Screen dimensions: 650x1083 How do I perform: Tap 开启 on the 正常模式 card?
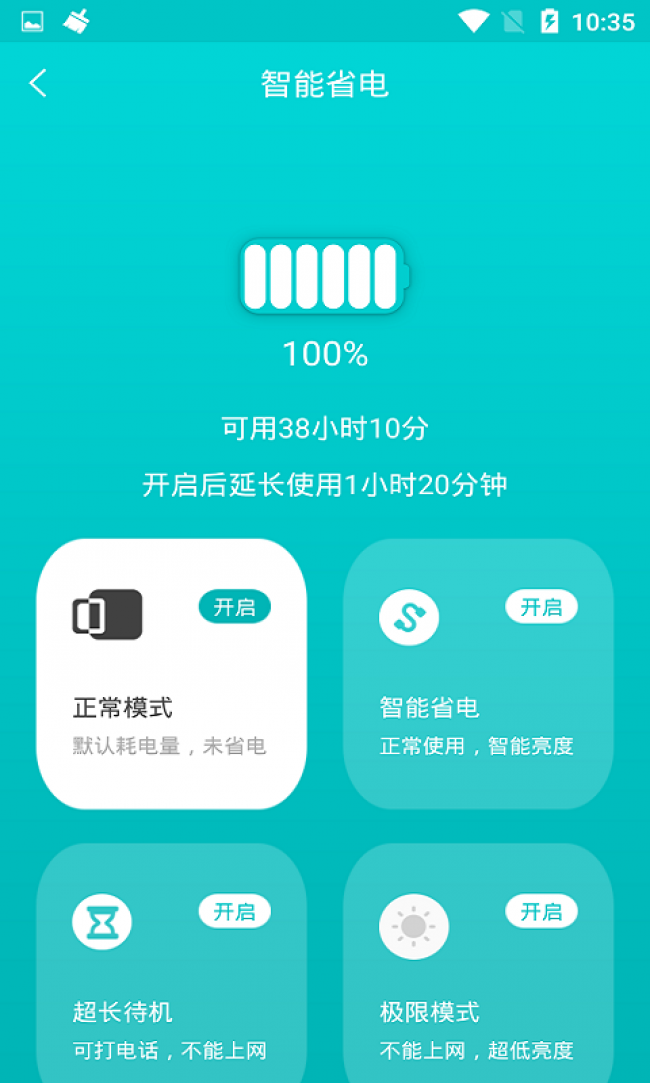tap(235, 607)
